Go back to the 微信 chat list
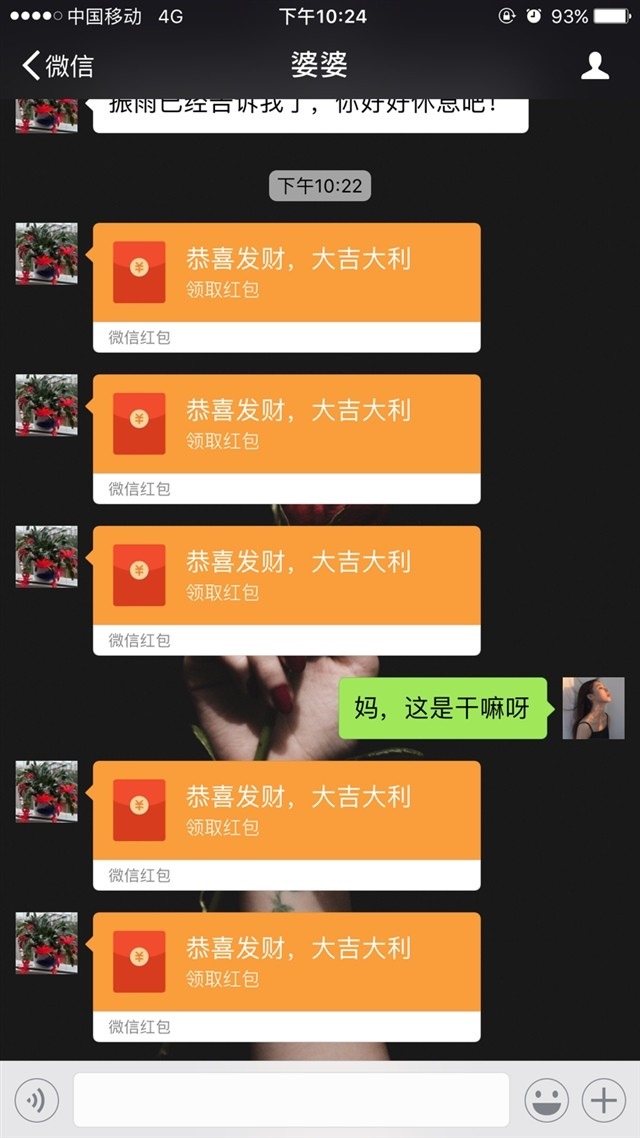Image resolution: width=640 pixels, height=1138 pixels. click(x=58, y=66)
